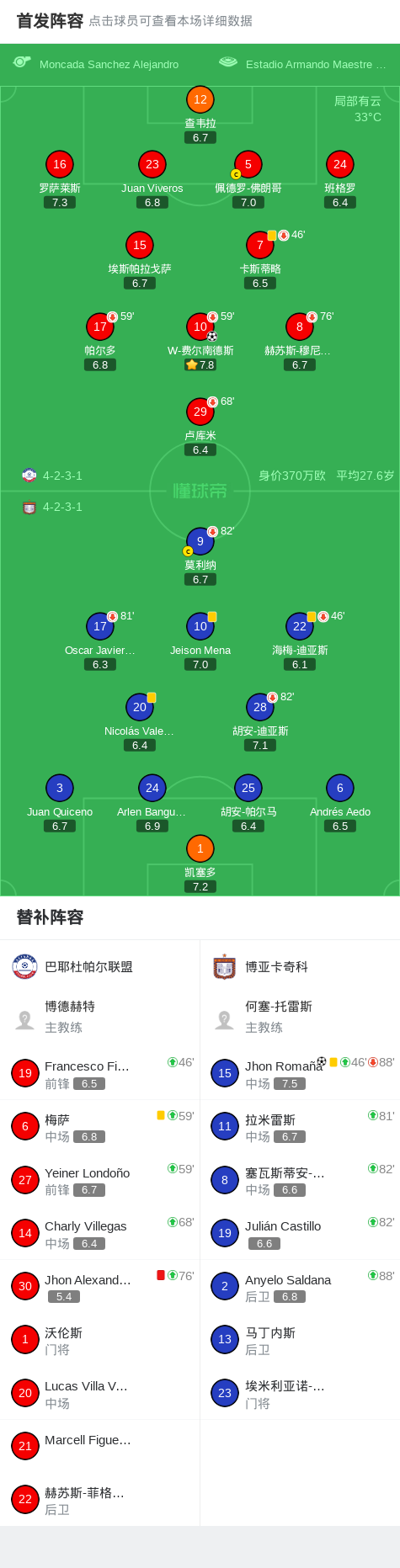
Task: Open coach 博德赫特 profile
Action: (x=99, y=1017)
